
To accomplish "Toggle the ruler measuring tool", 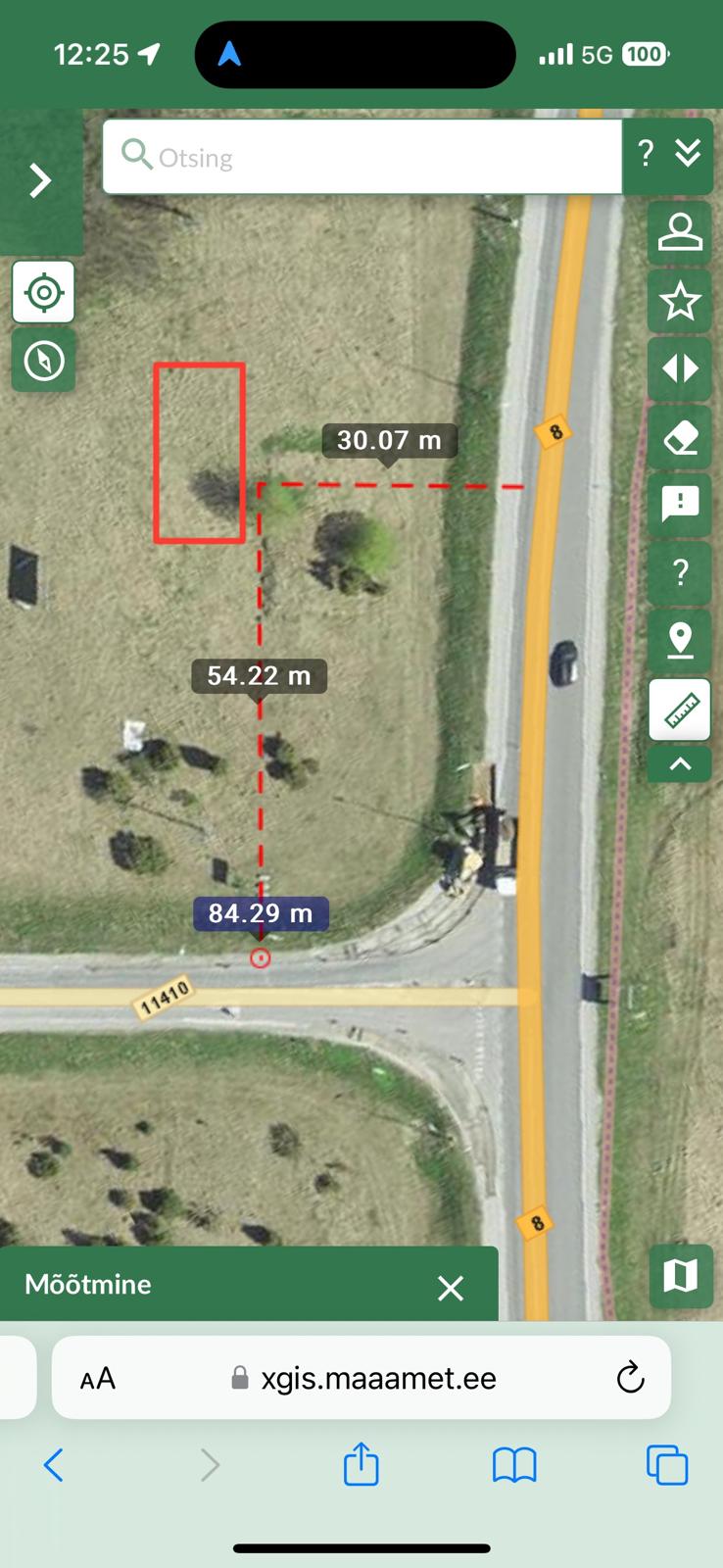I will (x=680, y=709).
